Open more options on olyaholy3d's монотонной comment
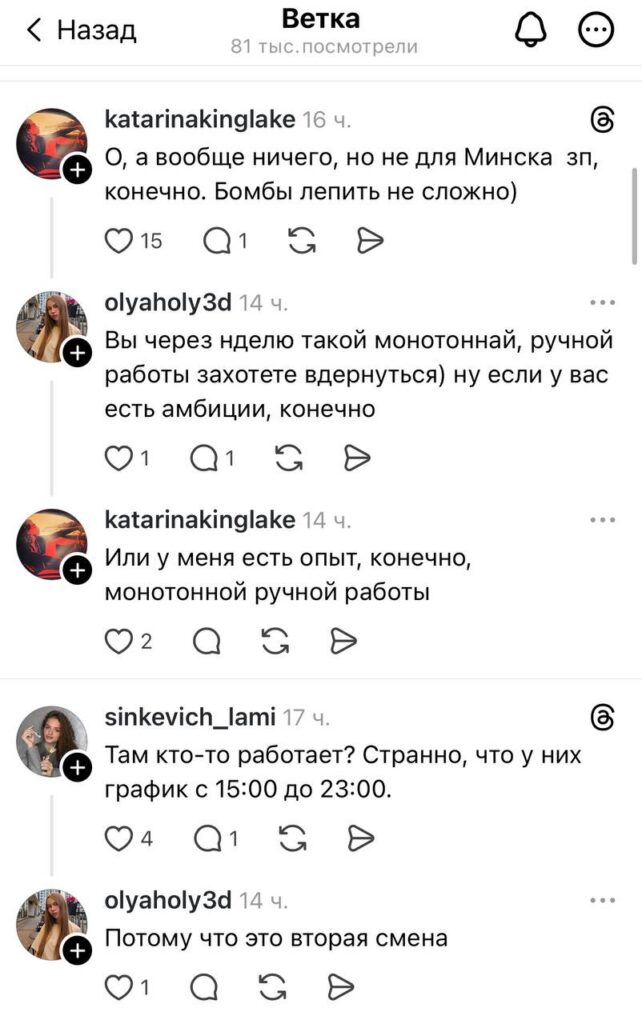 (x=603, y=302)
